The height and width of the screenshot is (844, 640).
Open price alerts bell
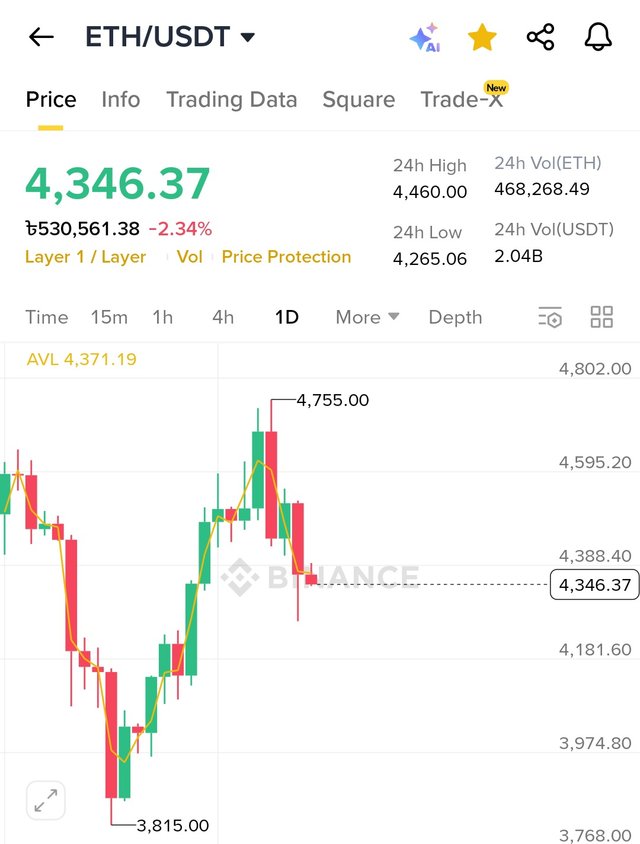(x=598, y=38)
